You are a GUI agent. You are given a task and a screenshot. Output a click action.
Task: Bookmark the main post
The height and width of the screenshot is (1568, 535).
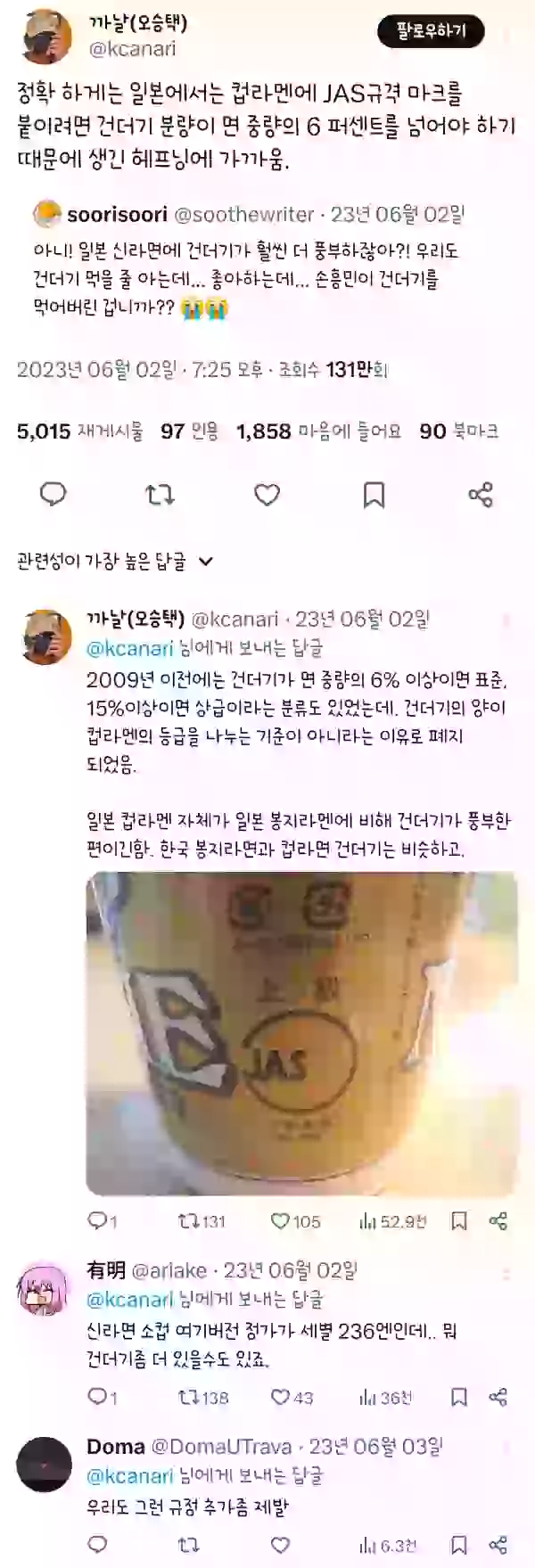coord(374,494)
